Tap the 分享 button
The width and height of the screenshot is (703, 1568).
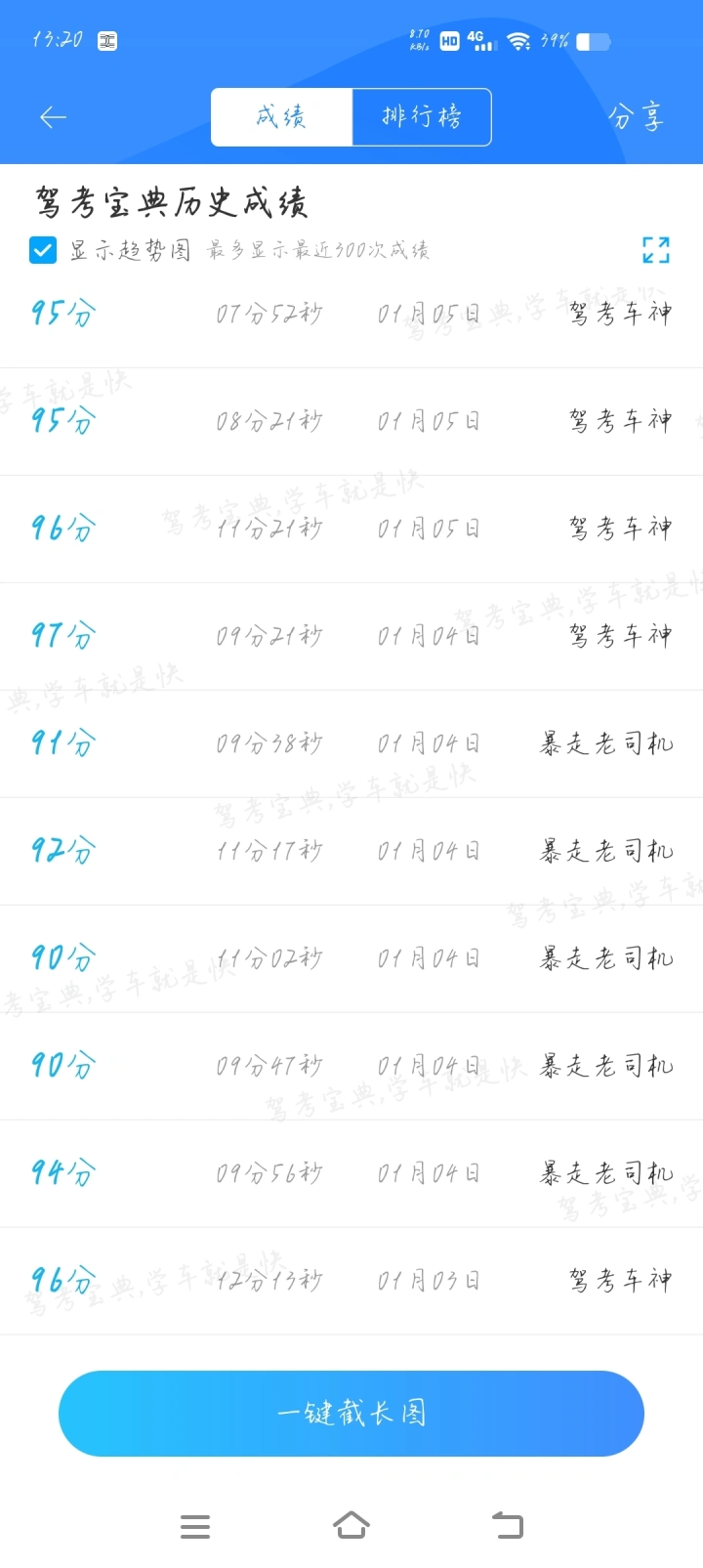(636, 117)
